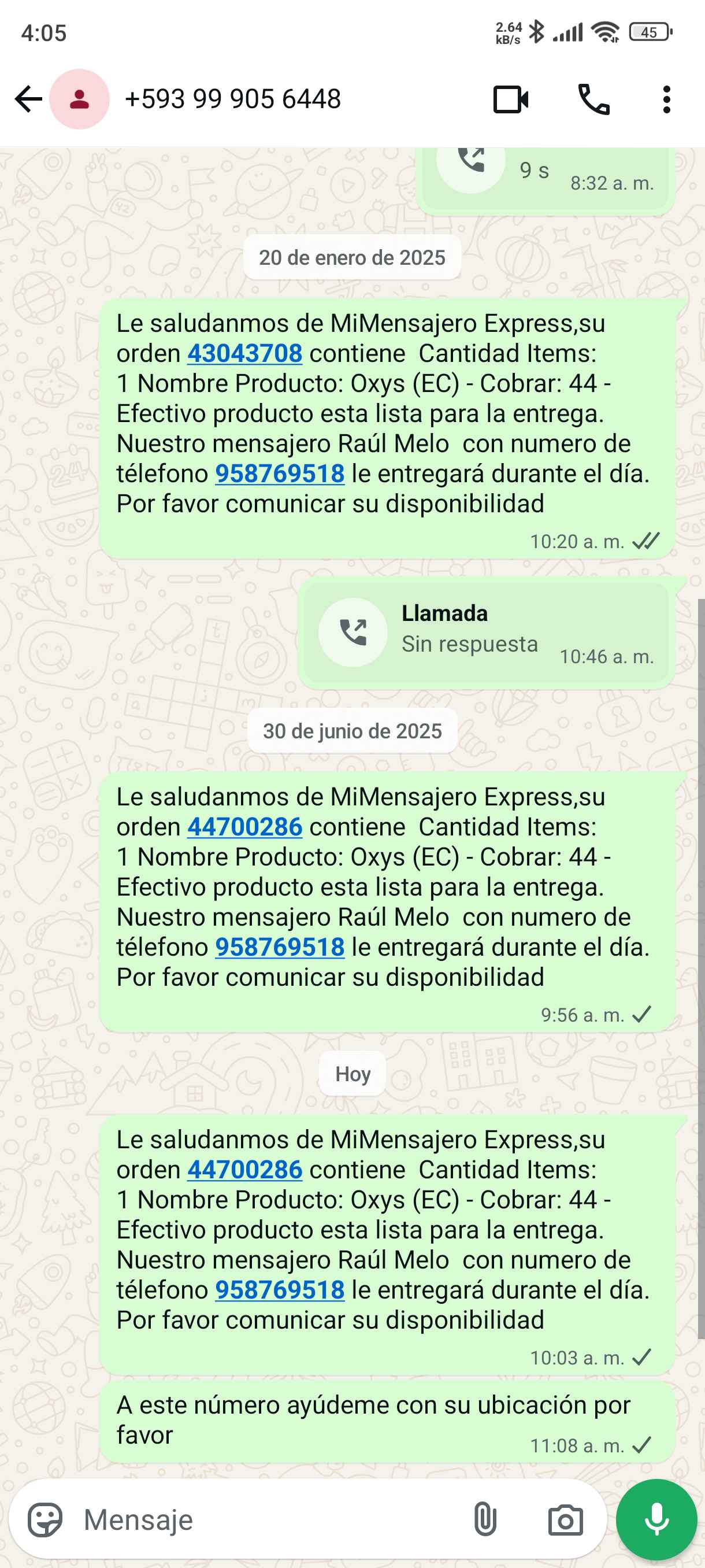This screenshot has width=705, height=1568.
Task: Open the camera from the message bar
Action: [x=565, y=1520]
